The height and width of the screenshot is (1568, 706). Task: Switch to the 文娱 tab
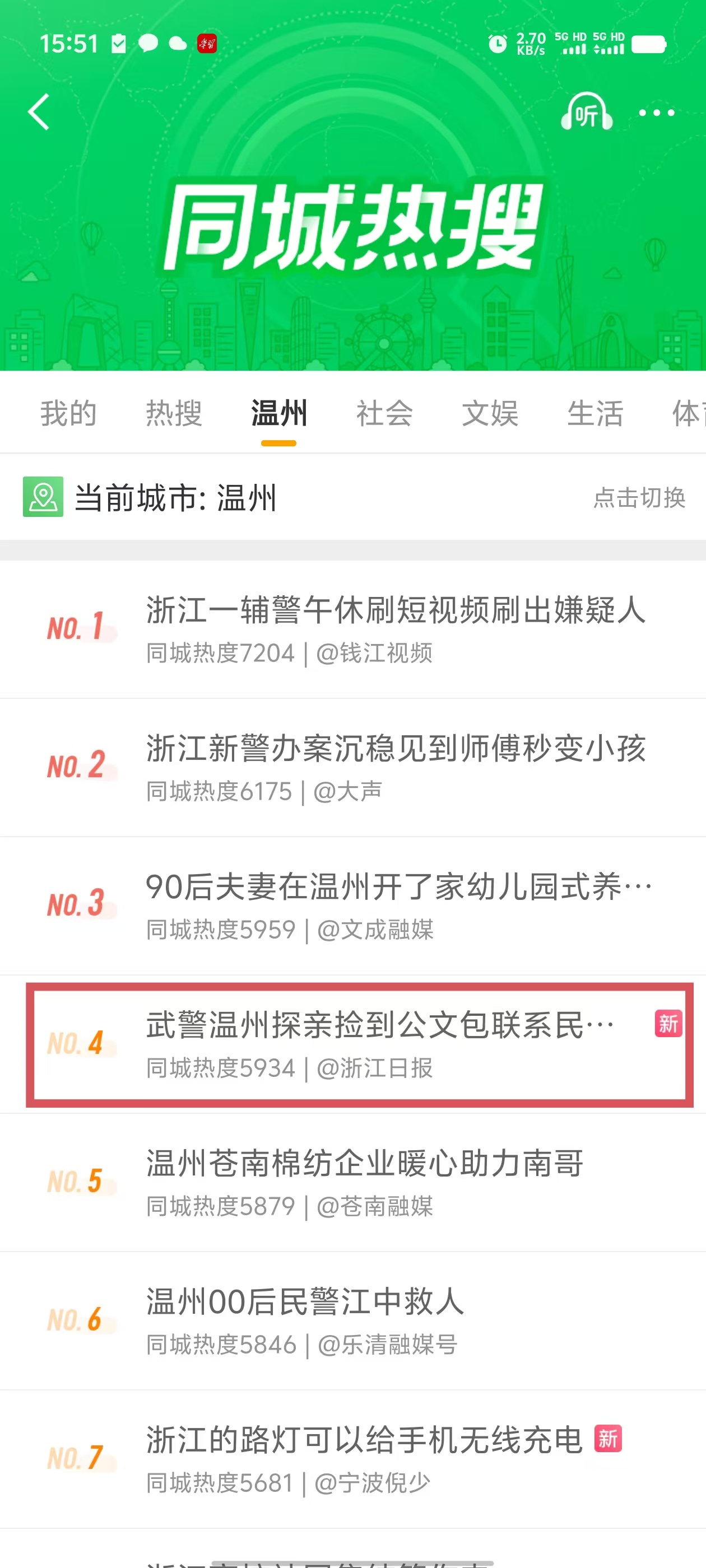[x=490, y=413]
